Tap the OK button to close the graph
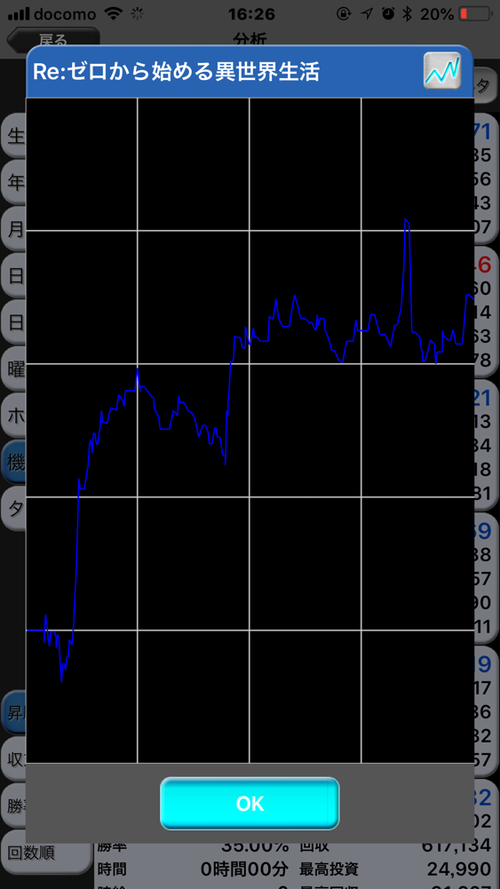This screenshot has height=889, width=500. coord(249,803)
